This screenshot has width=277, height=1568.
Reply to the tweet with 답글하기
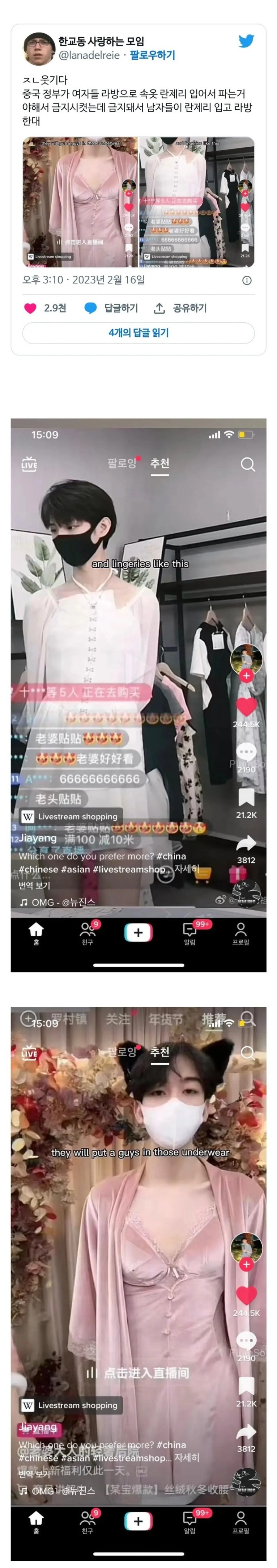(x=112, y=308)
